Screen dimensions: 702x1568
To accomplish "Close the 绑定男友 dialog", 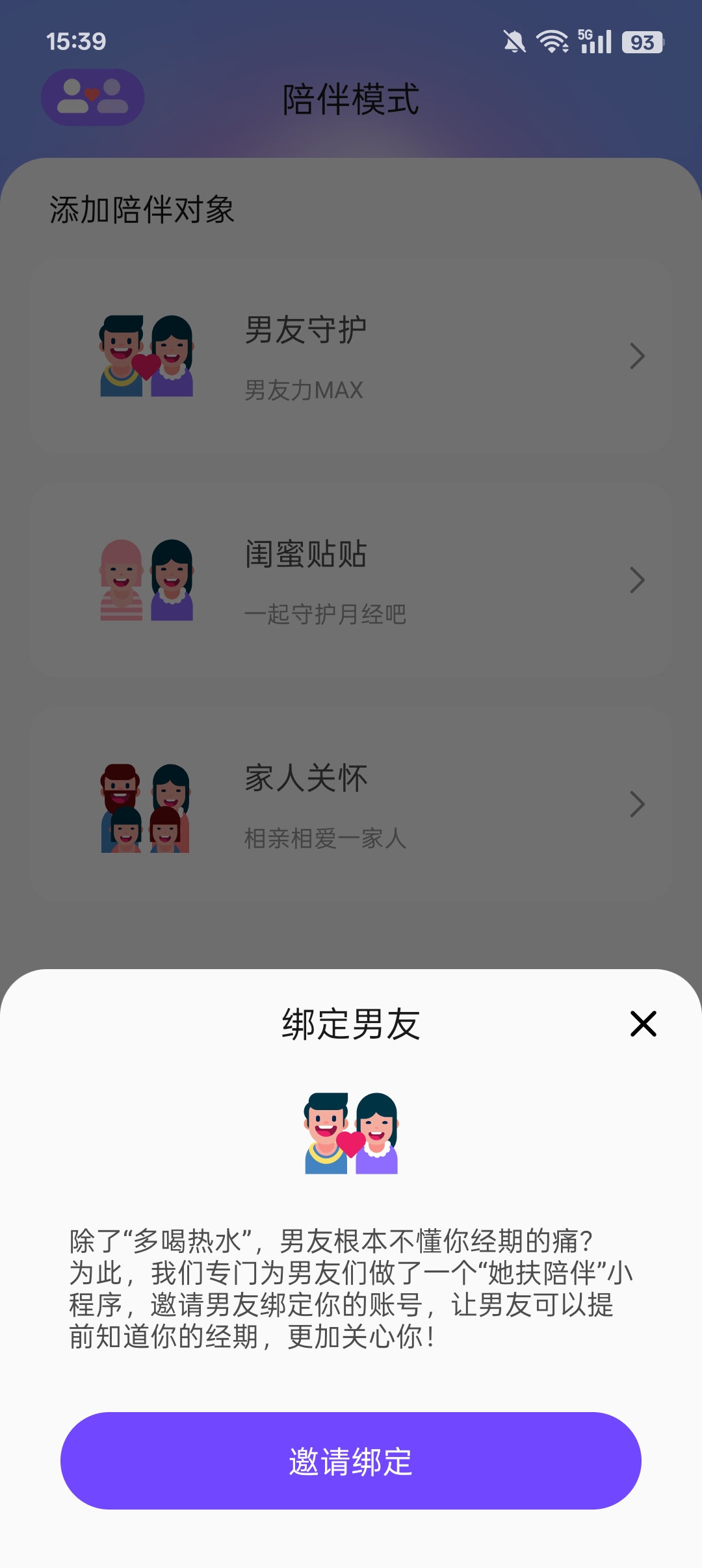I will pyautogui.click(x=643, y=1024).
